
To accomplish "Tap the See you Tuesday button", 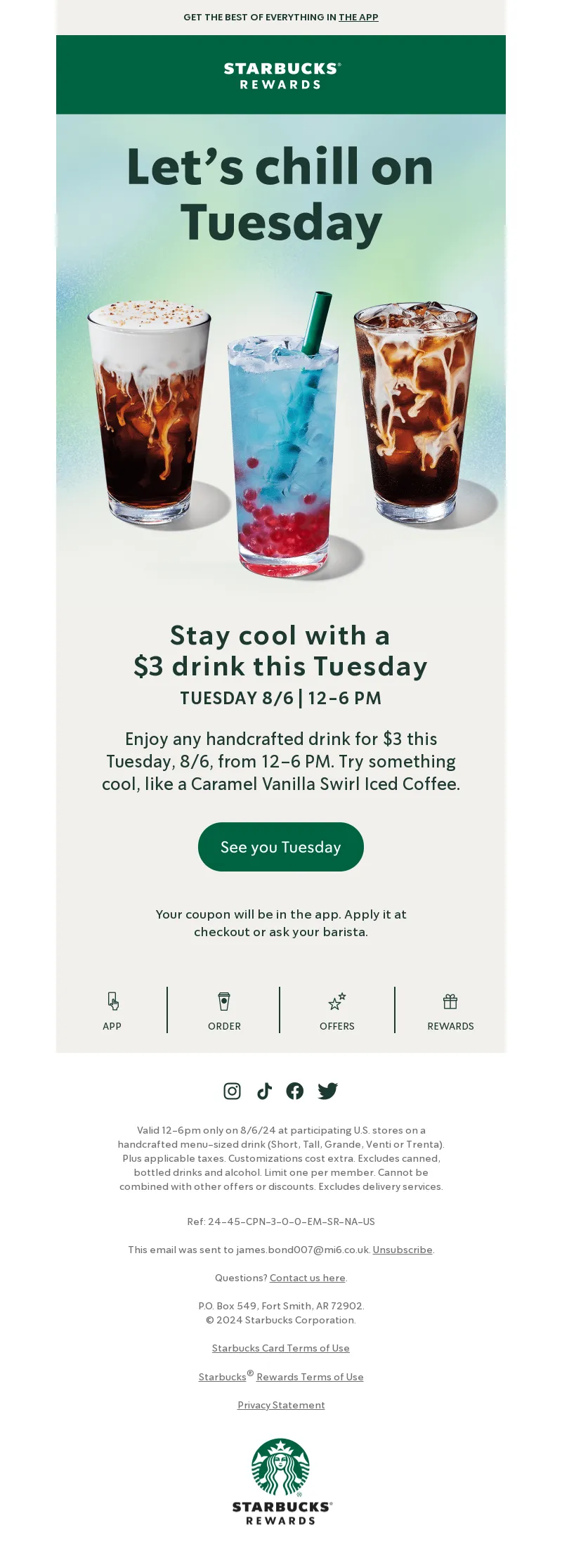I will click(281, 847).
